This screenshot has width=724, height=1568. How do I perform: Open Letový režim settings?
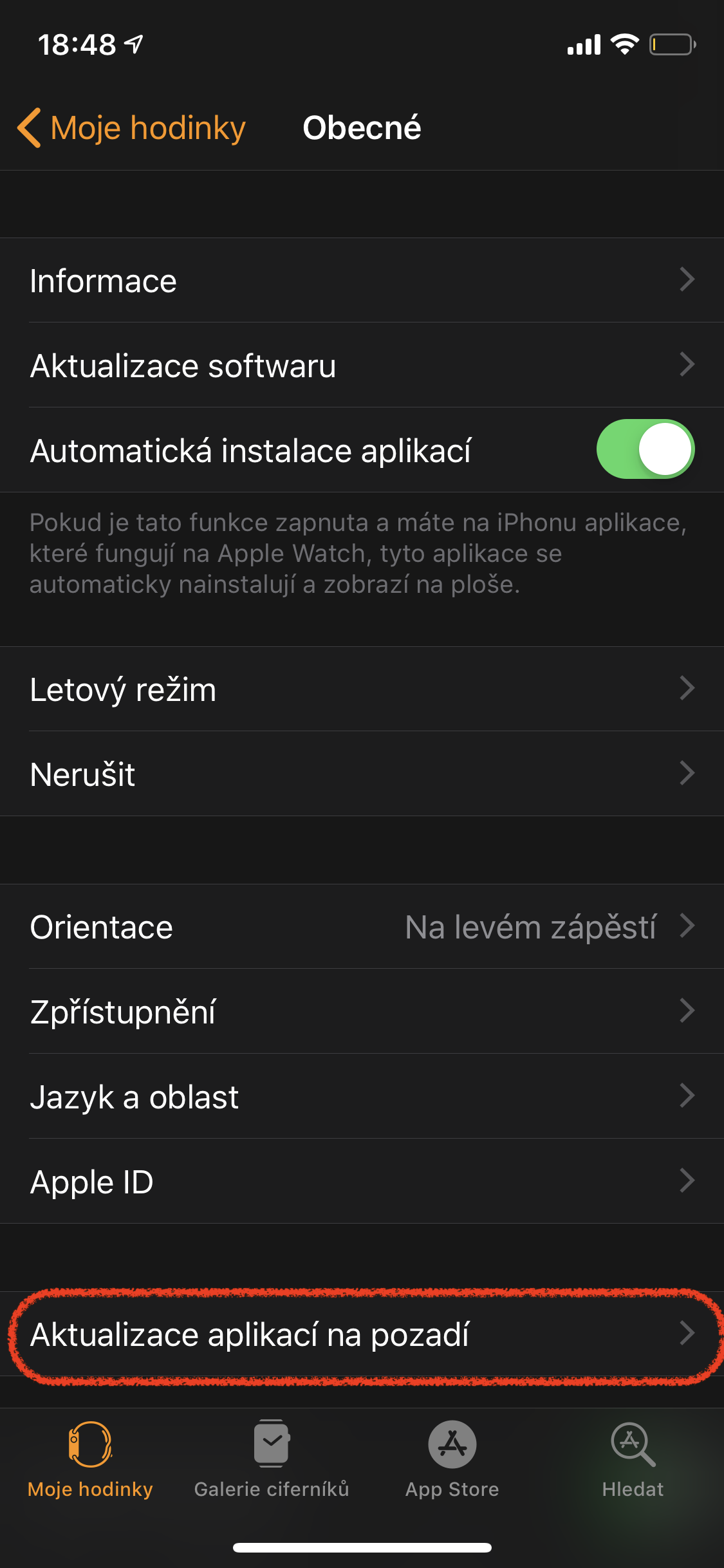tap(362, 689)
